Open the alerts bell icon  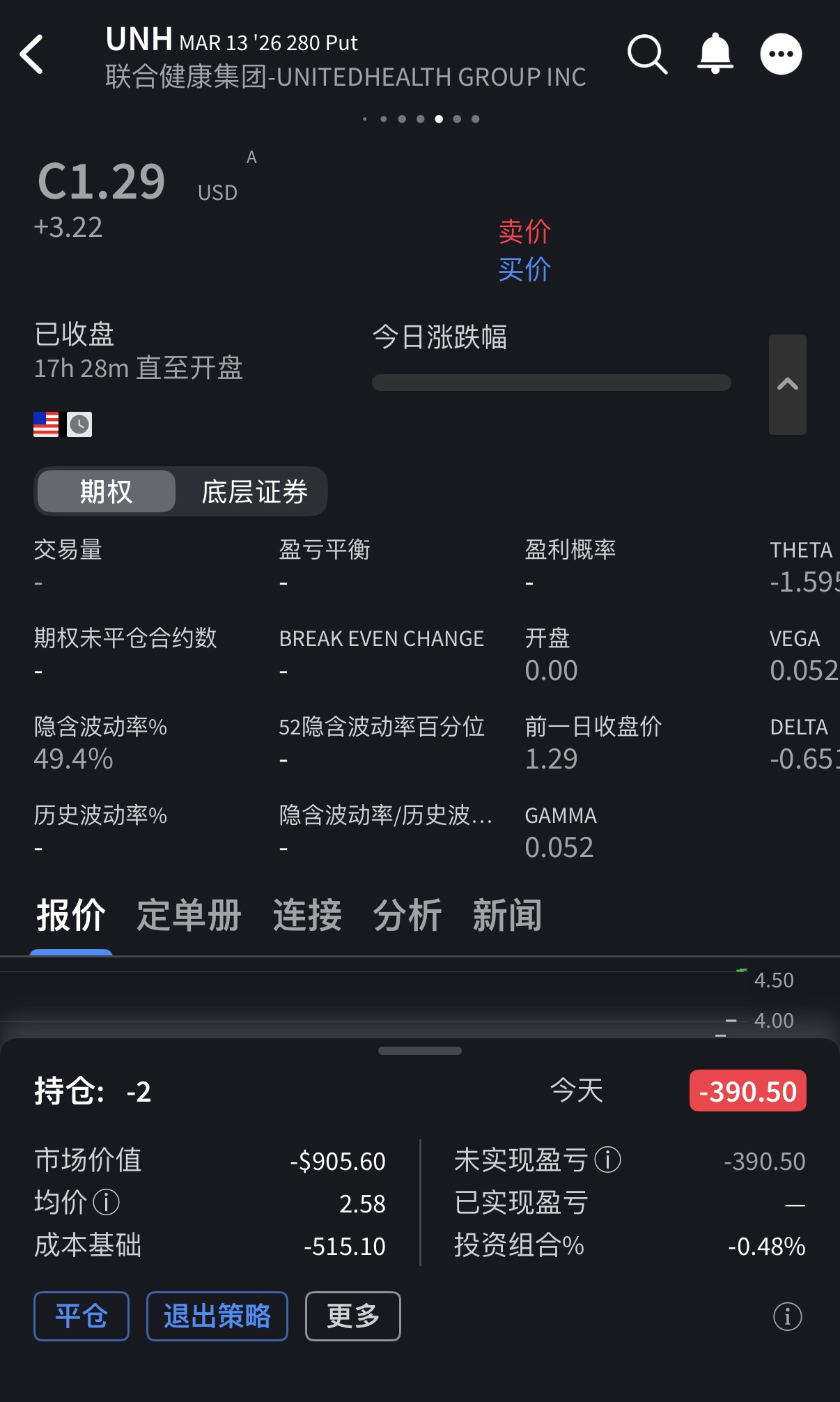point(715,54)
